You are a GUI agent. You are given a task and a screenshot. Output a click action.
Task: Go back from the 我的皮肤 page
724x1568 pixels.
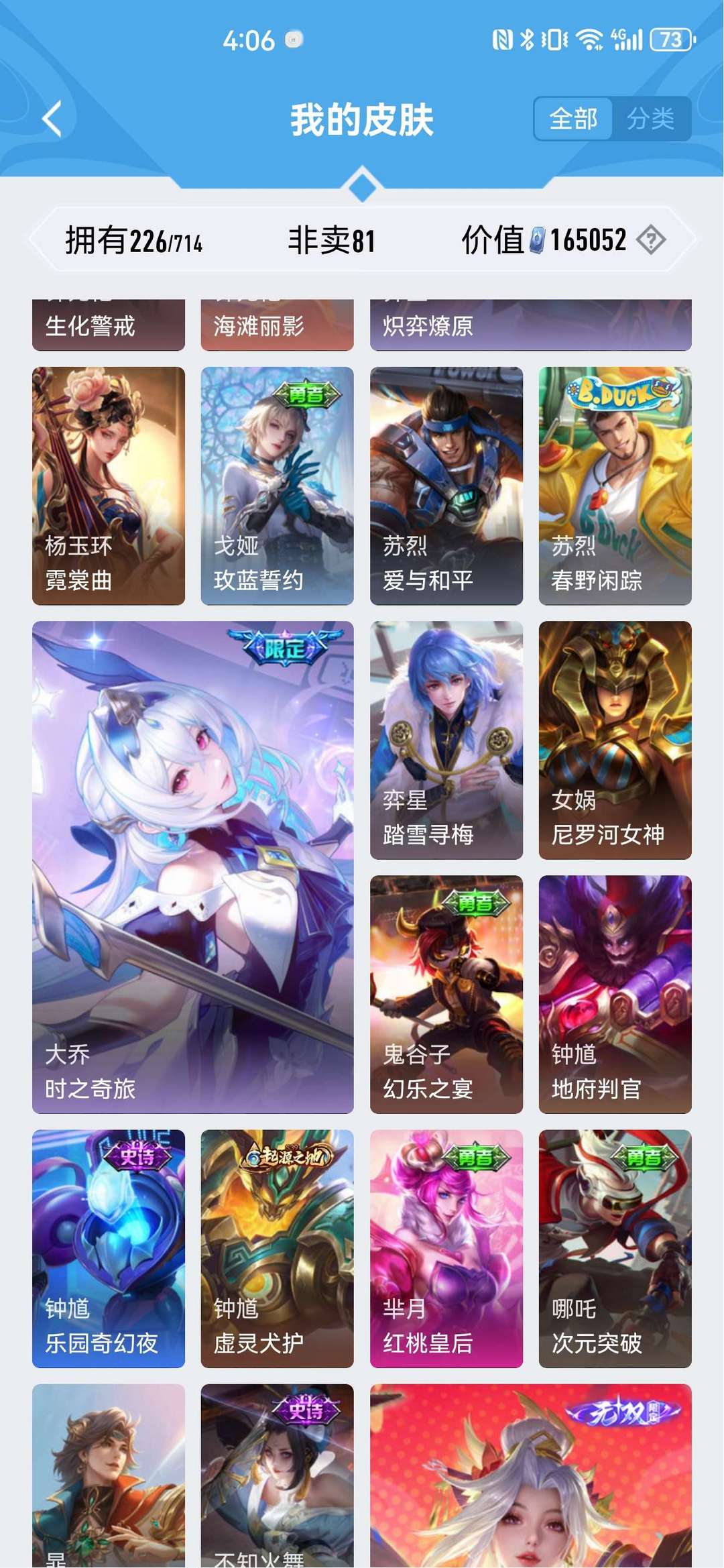(52, 119)
